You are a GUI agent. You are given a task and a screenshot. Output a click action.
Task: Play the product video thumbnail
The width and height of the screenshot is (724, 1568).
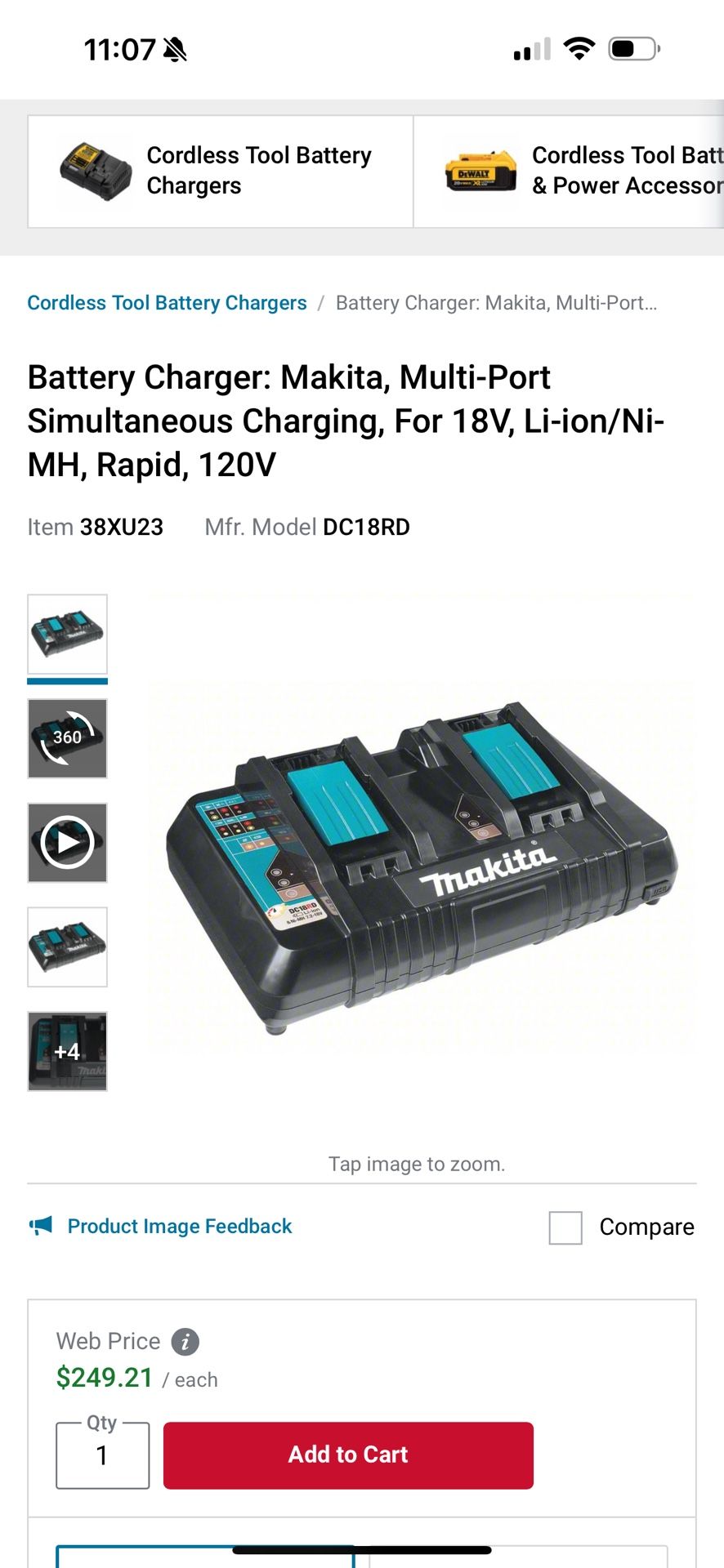(67, 842)
